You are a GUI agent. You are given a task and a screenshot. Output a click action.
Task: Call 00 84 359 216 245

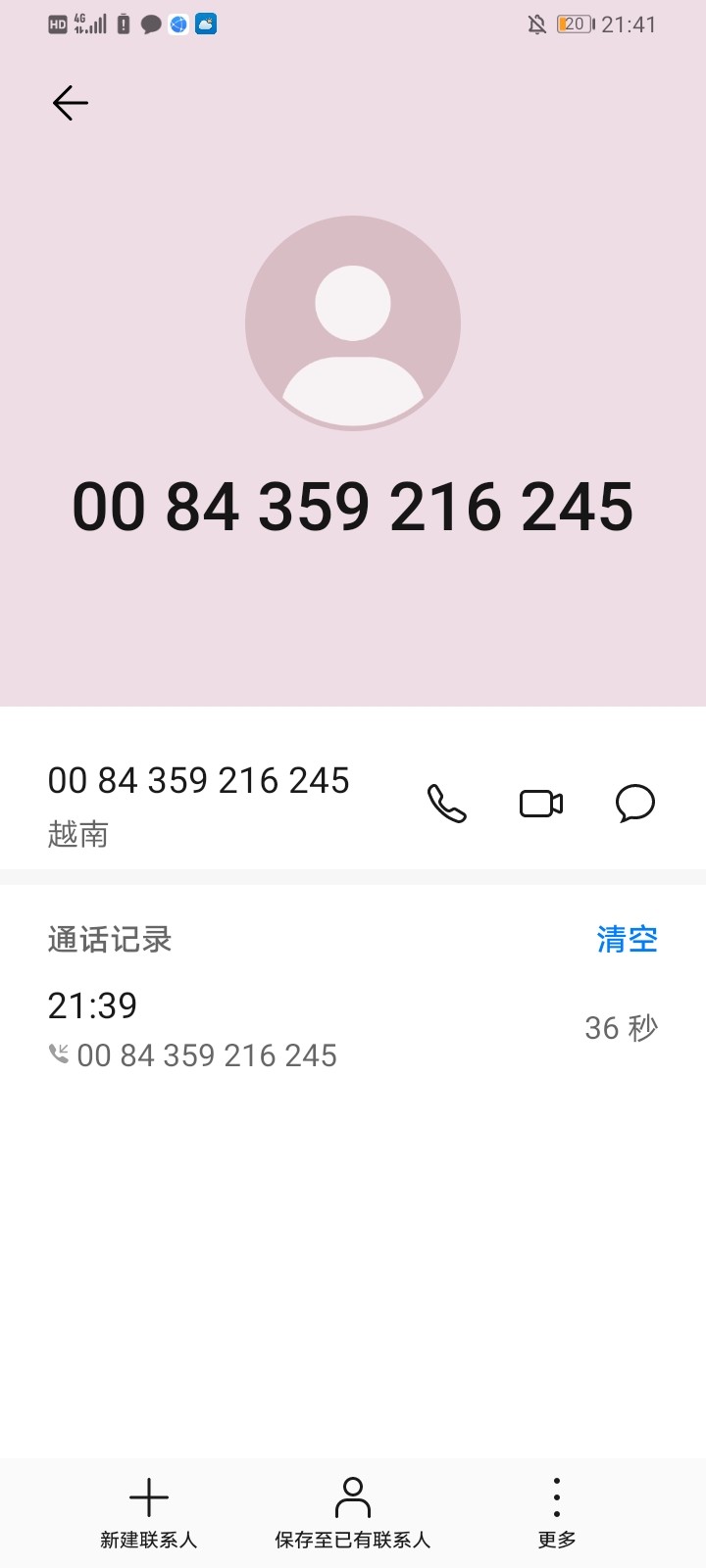pyautogui.click(x=446, y=804)
